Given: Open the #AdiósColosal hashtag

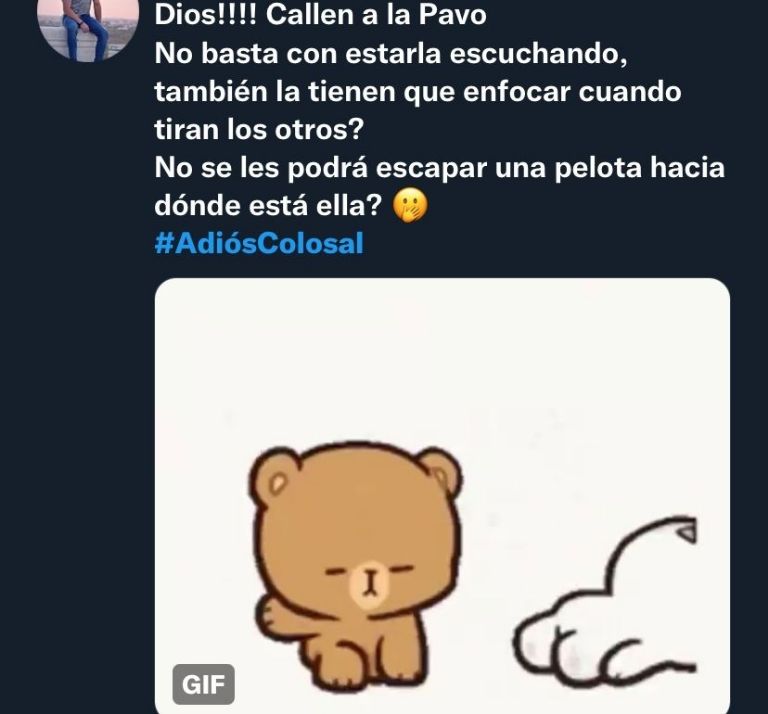Looking at the screenshot, I should point(259,244).
